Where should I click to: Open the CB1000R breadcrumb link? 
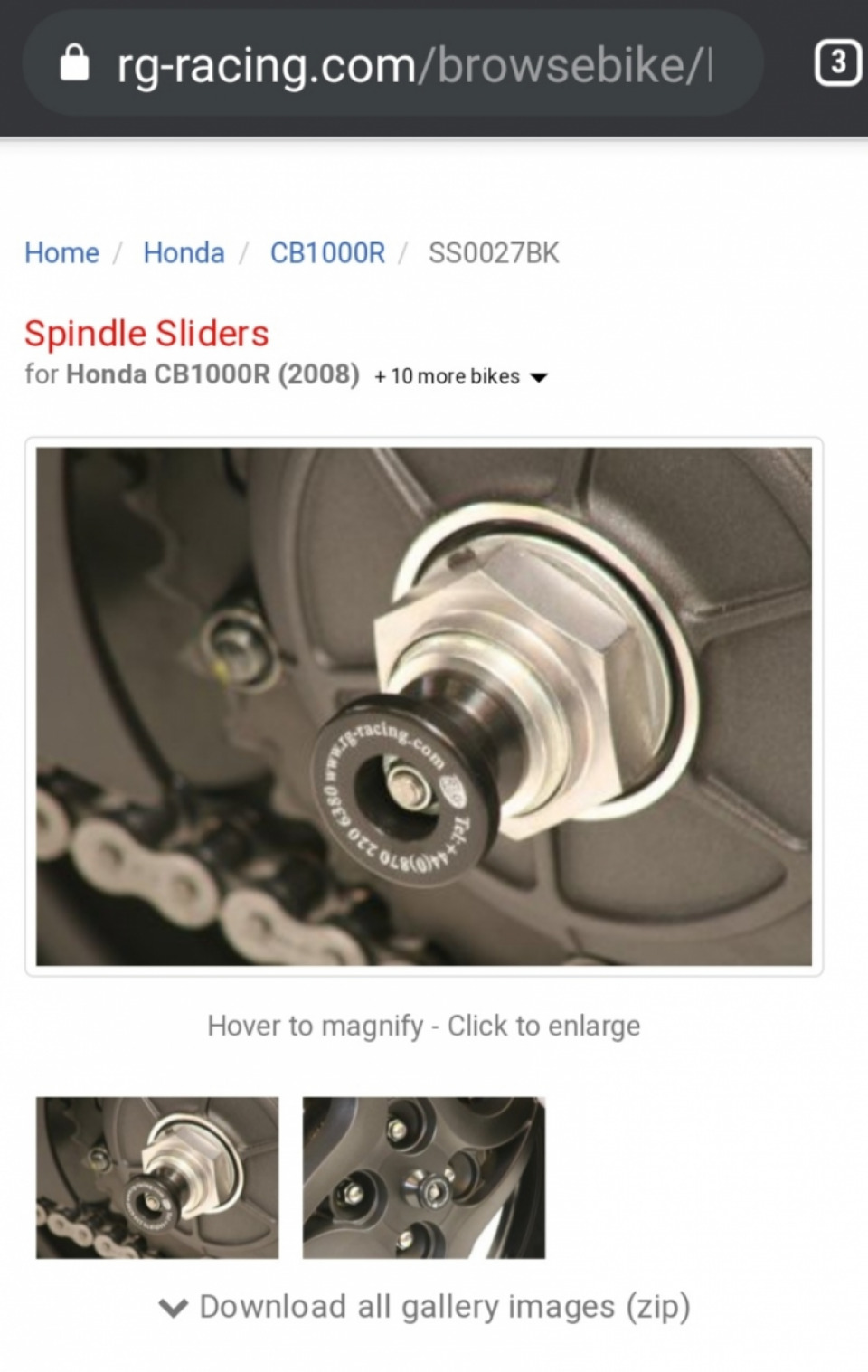(327, 253)
